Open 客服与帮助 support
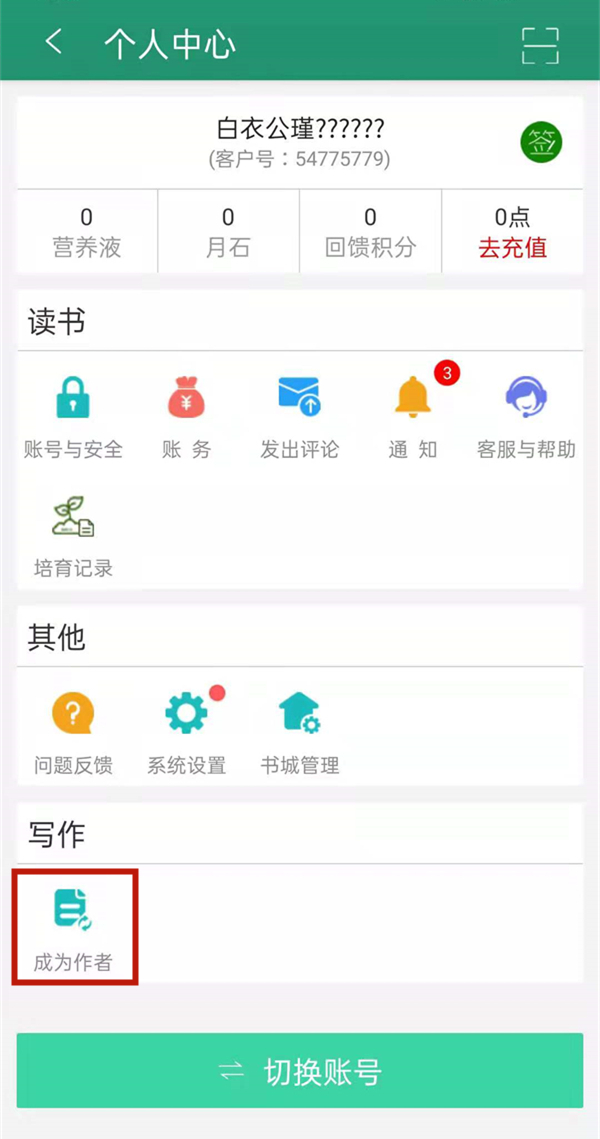 click(x=526, y=416)
